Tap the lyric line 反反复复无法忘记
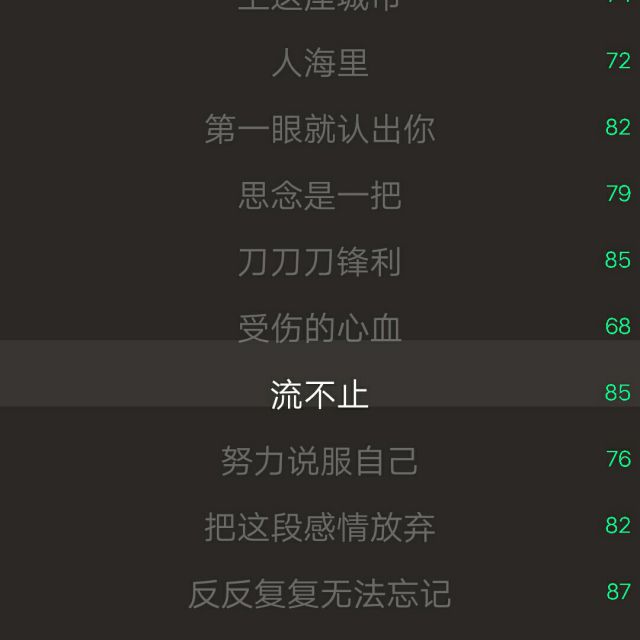 point(320,594)
